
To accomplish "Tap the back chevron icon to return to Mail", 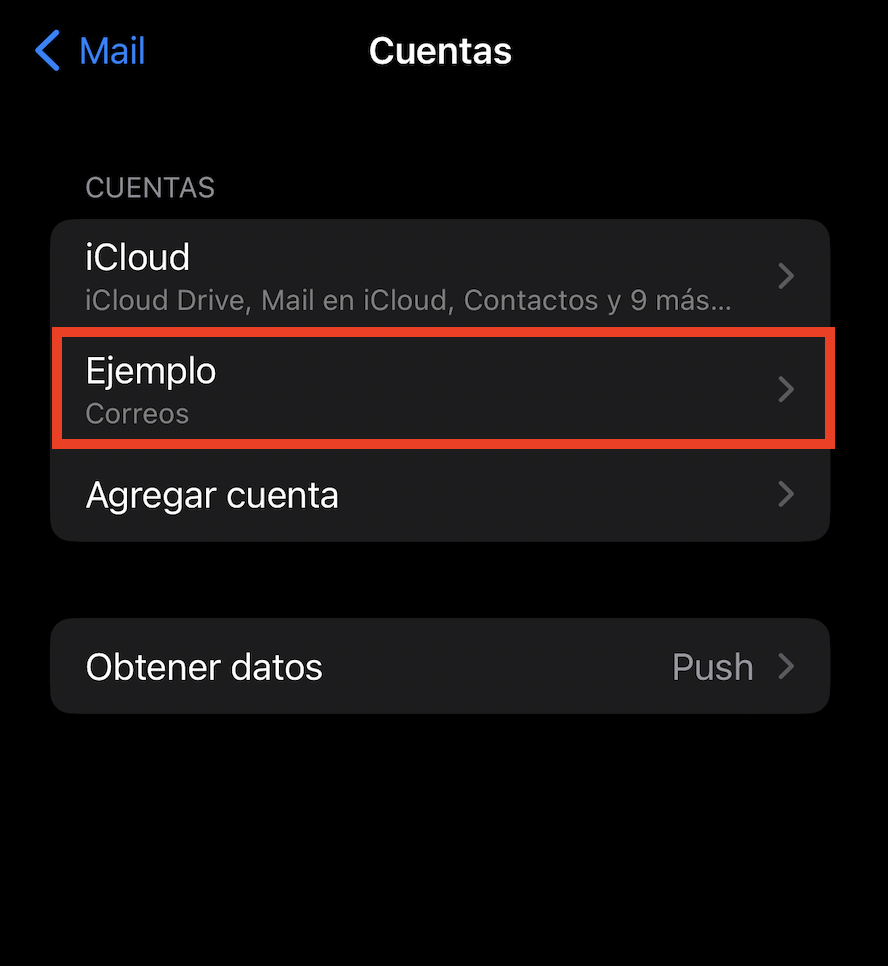I will tap(46, 51).
